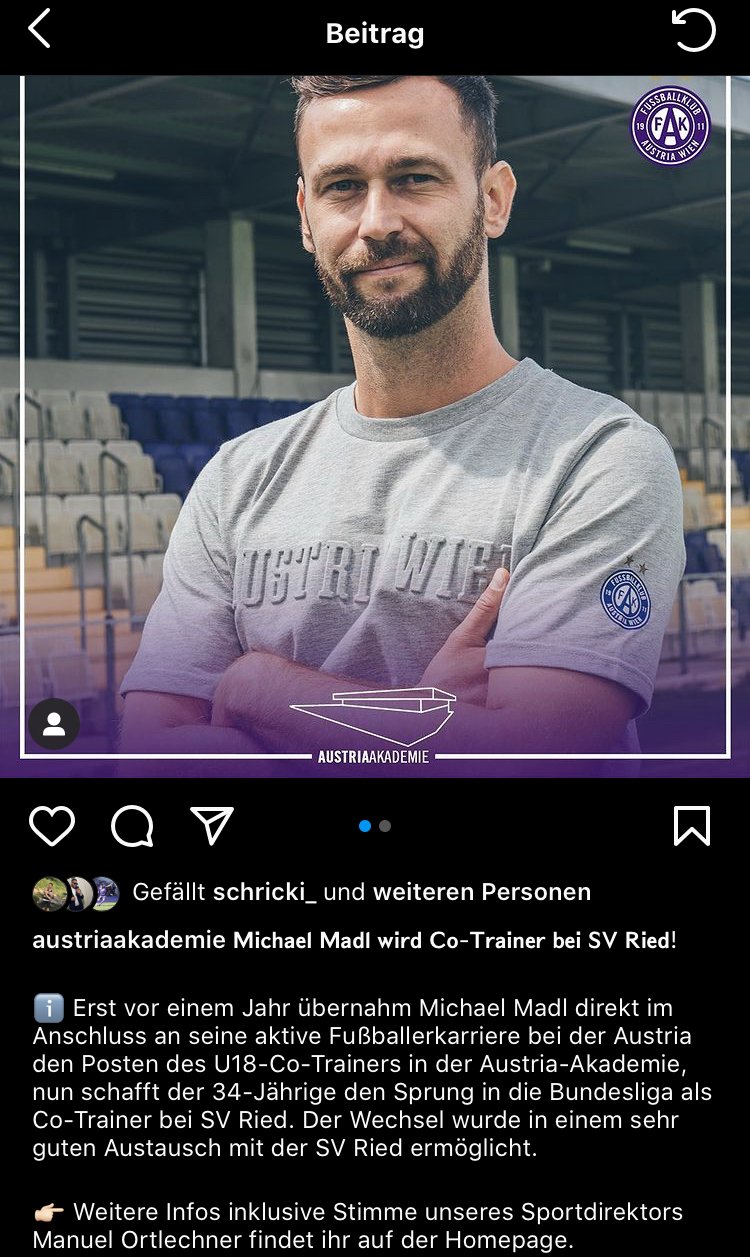
Task: Show tagged people on the photo
Action: [54, 725]
